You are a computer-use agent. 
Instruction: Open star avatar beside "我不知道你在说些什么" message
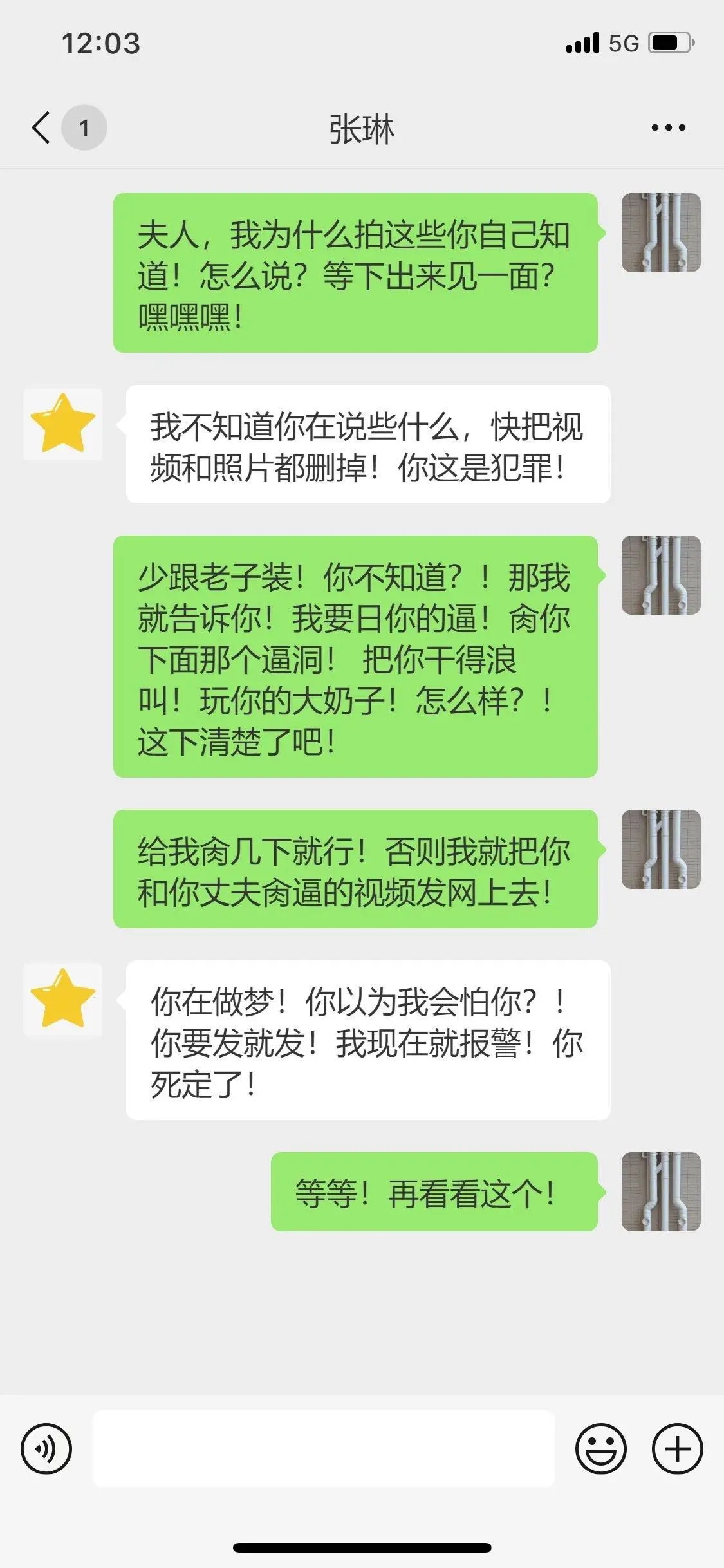pos(63,424)
